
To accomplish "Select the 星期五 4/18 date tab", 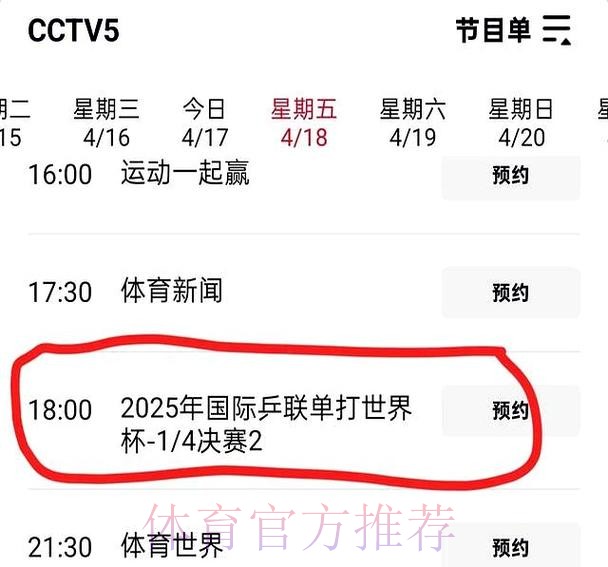I will point(304,123).
